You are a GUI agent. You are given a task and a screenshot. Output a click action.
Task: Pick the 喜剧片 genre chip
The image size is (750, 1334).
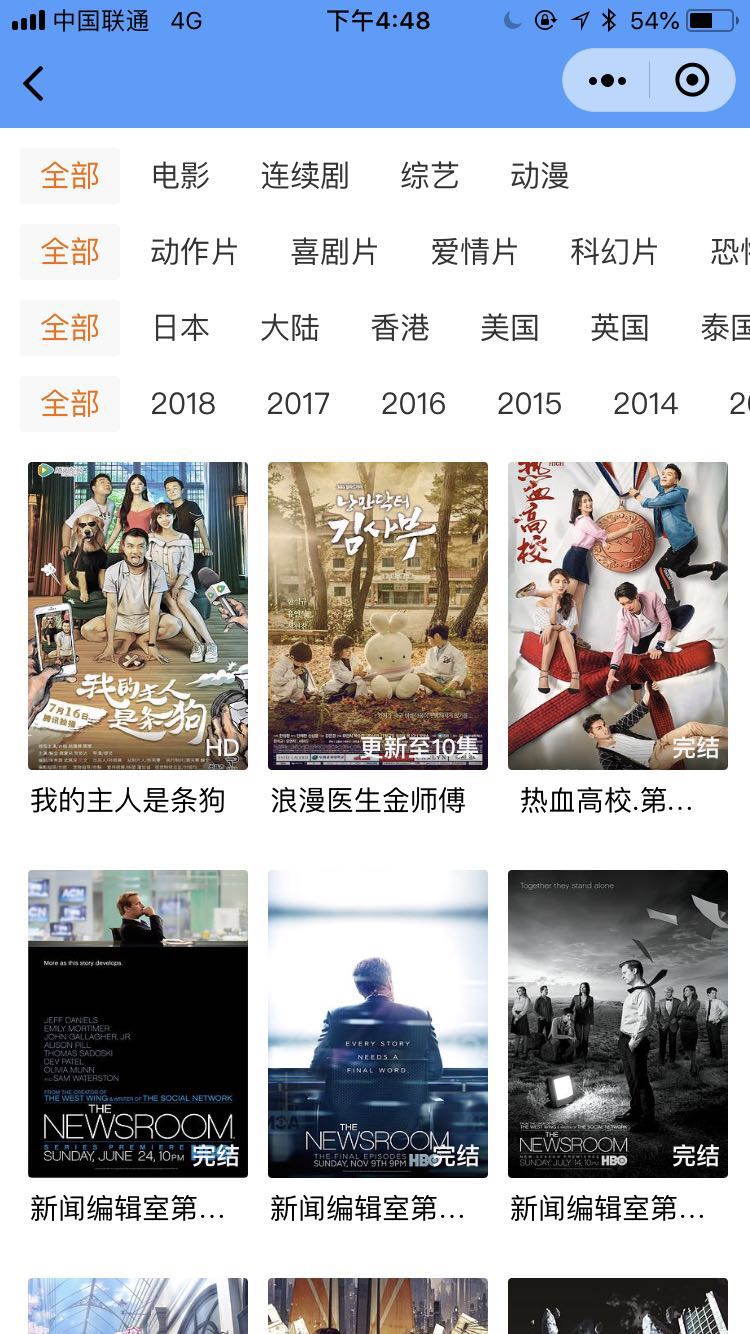334,252
